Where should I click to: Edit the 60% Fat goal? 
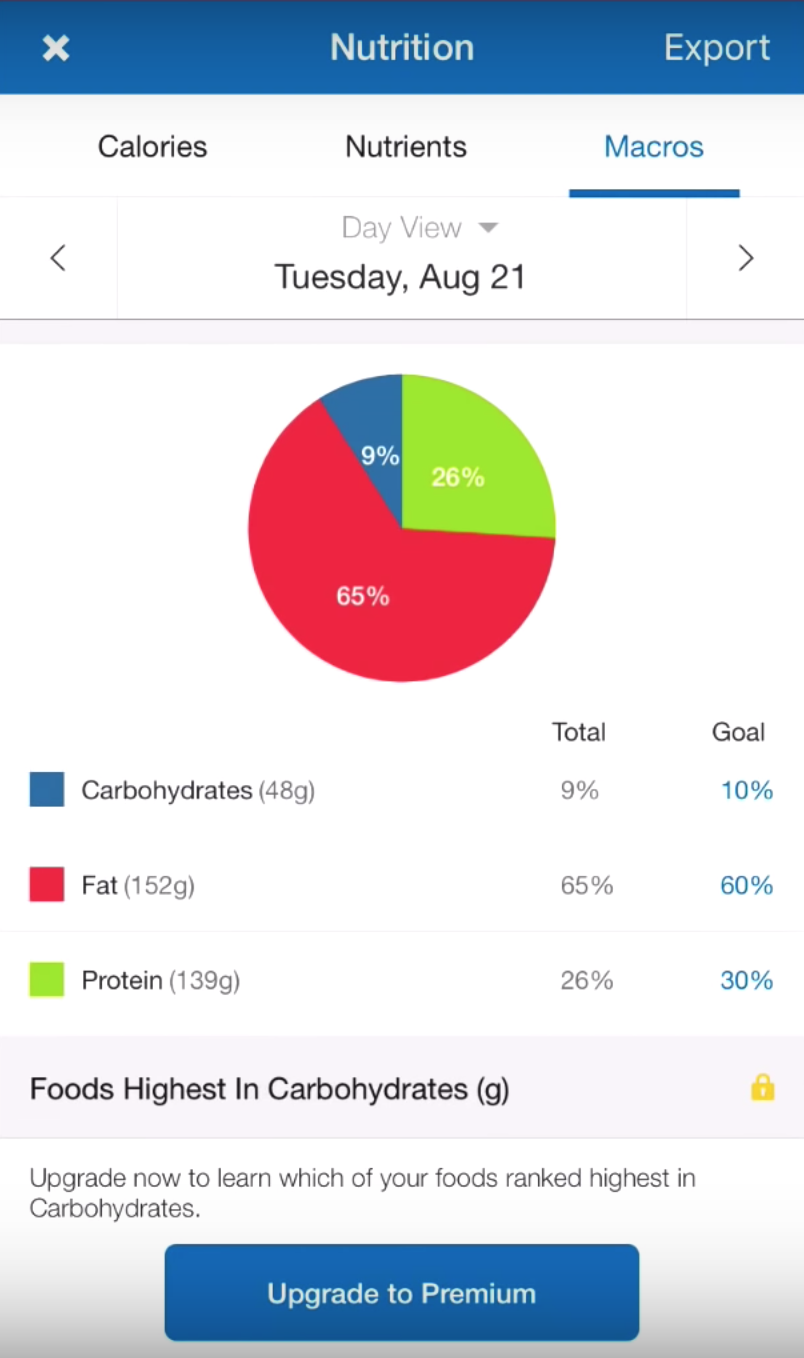click(746, 885)
